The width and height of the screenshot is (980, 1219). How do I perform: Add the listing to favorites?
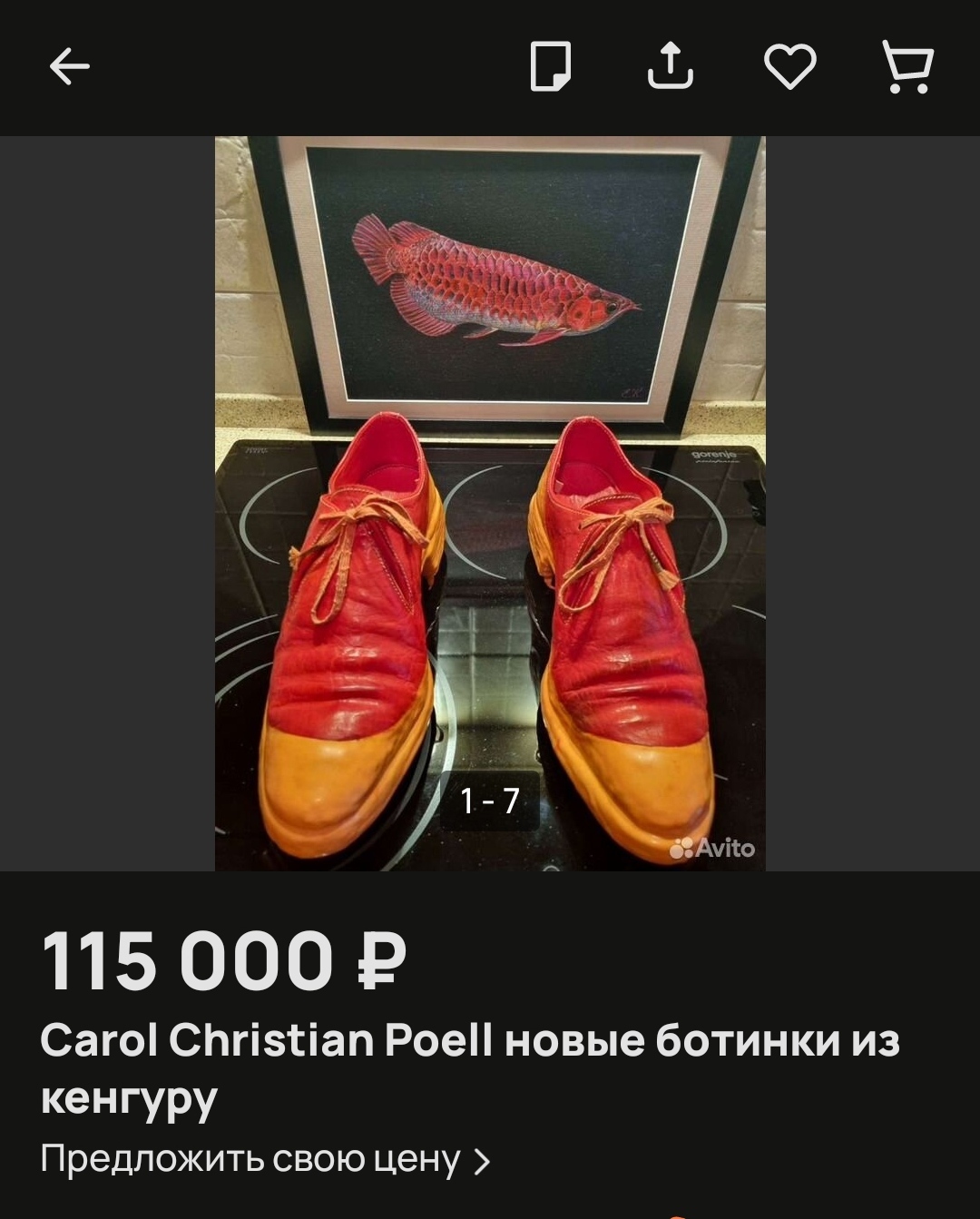(789, 66)
